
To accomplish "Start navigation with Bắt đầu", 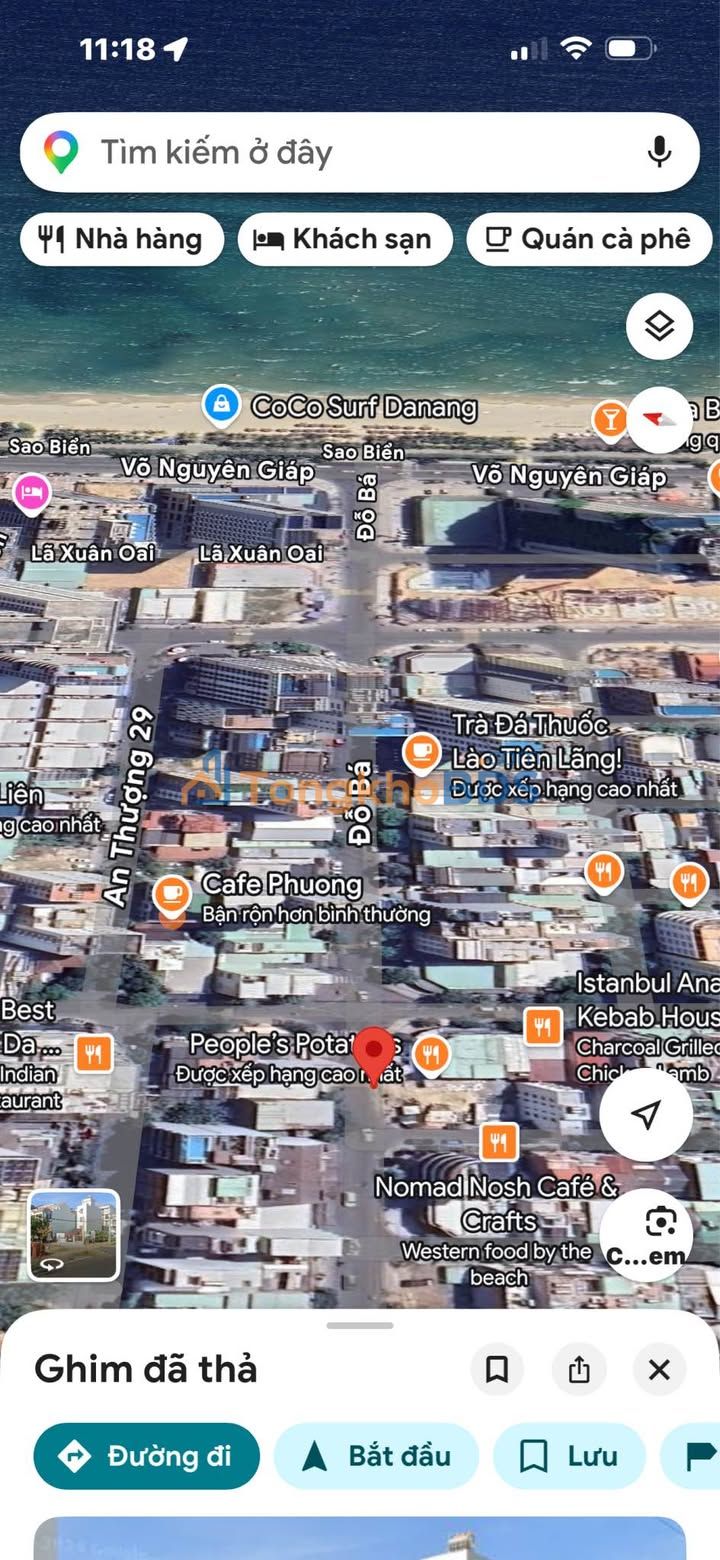I will (x=376, y=1456).
